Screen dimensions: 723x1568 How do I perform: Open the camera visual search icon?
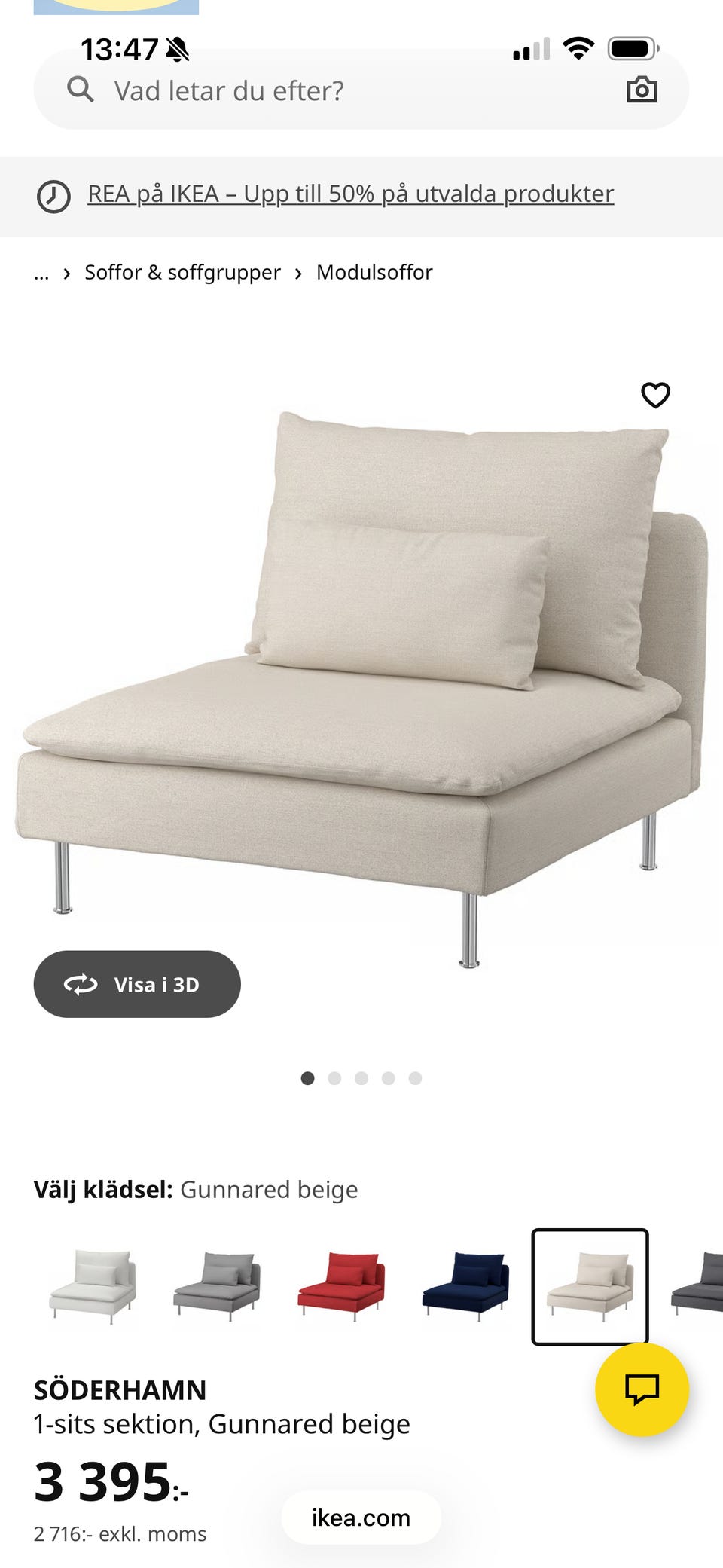pyautogui.click(x=642, y=90)
